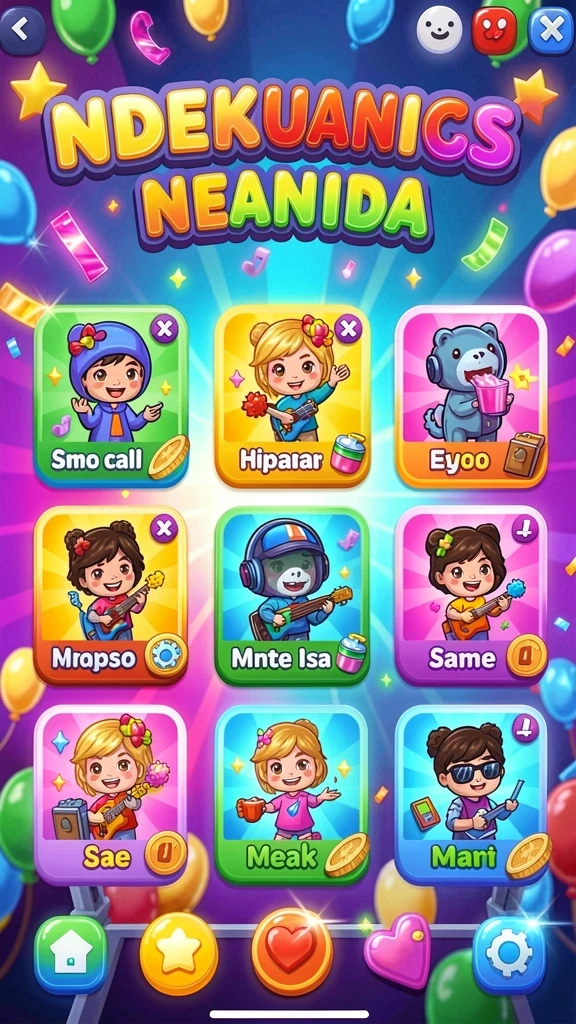The width and height of the screenshot is (576, 1024).
Task: Choose the Mropso character card
Action: point(111,594)
